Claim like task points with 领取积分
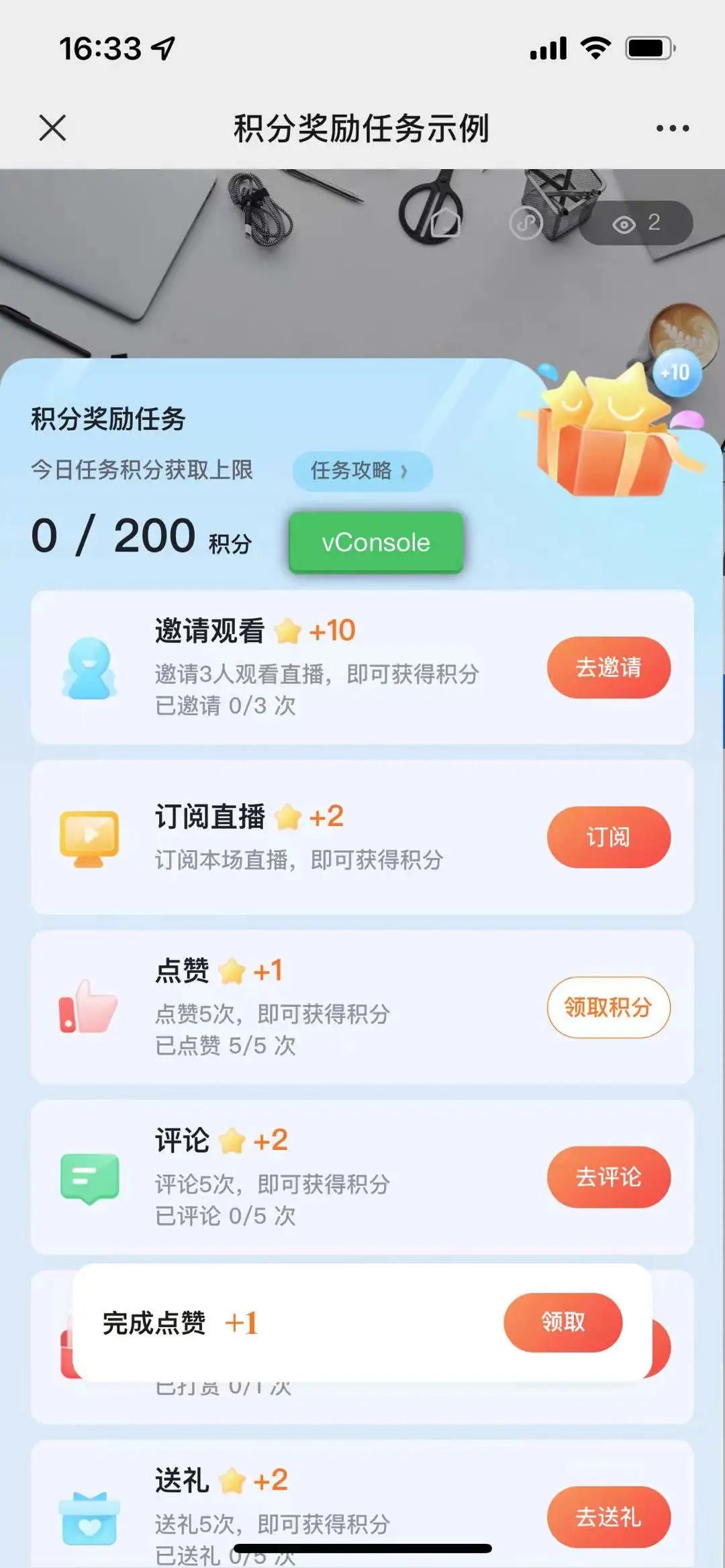The height and width of the screenshot is (1568, 725). click(x=608, y=1007)
